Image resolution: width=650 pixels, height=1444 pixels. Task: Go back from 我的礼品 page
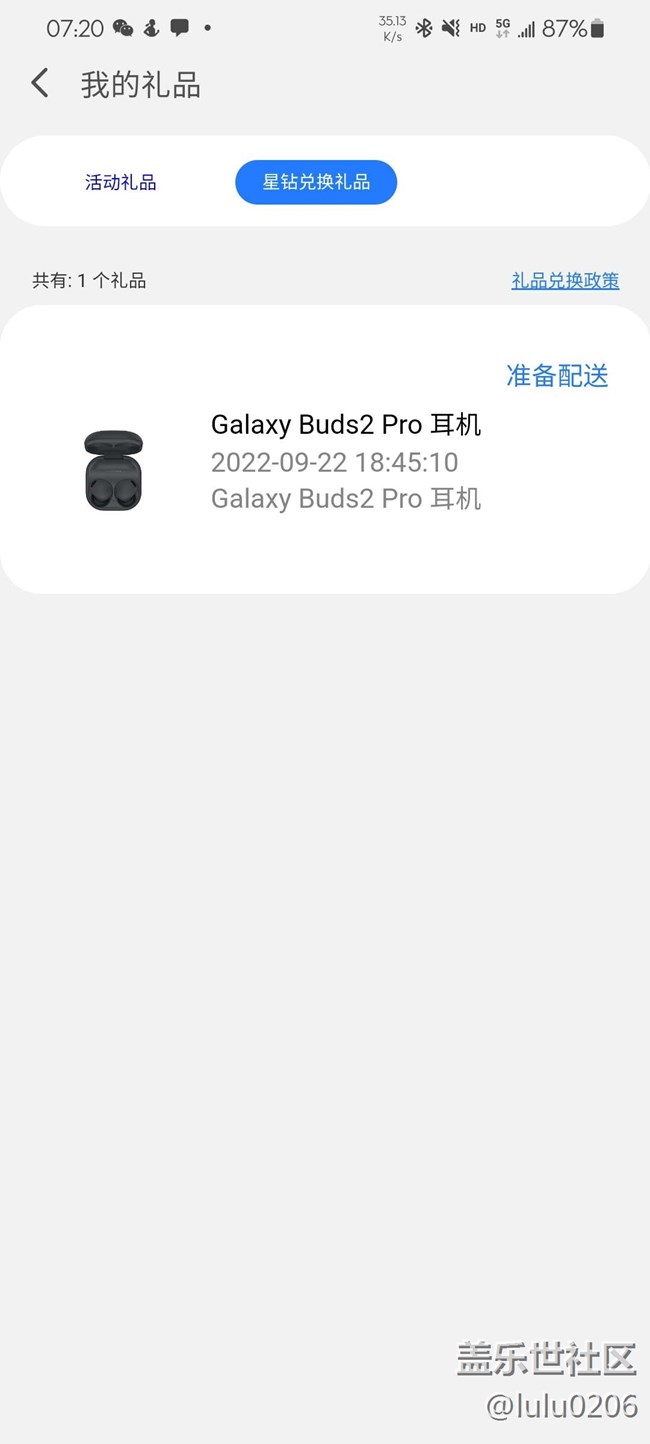40,84
